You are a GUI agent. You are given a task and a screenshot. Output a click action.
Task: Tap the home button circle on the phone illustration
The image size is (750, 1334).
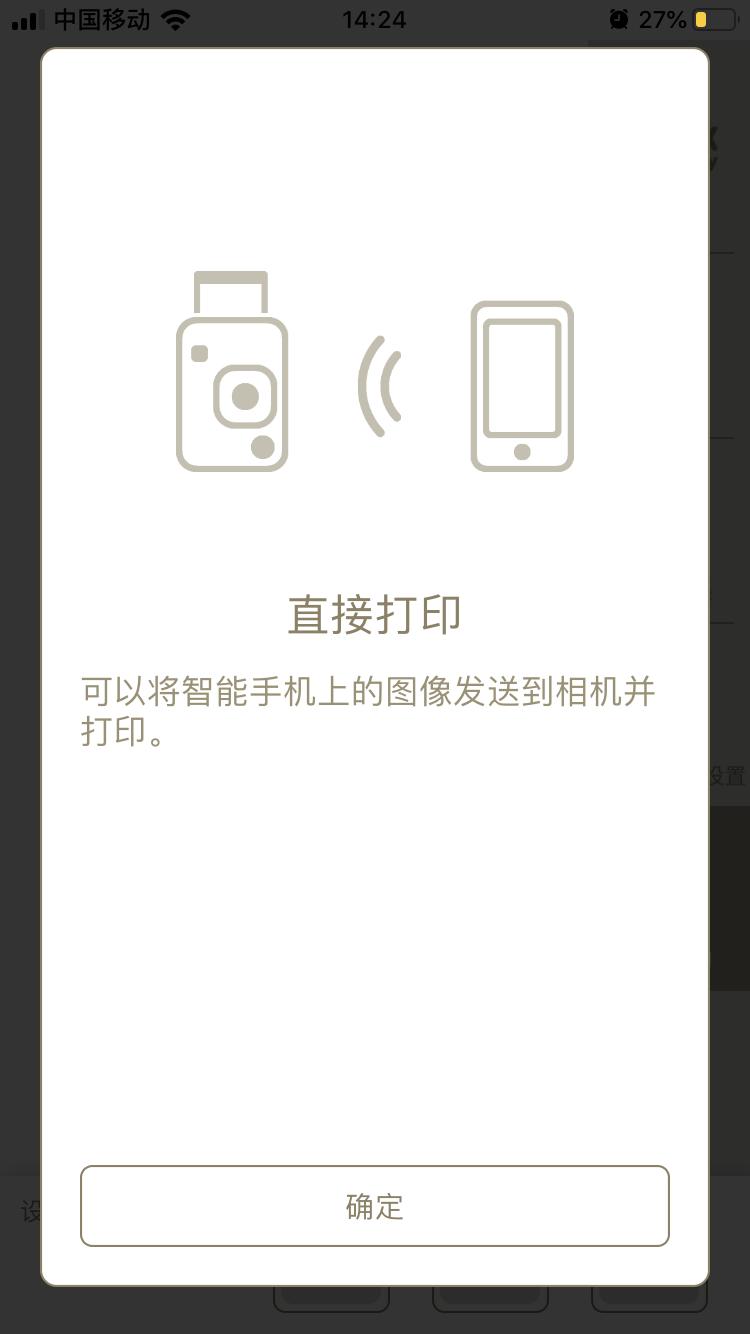[522, 450]
